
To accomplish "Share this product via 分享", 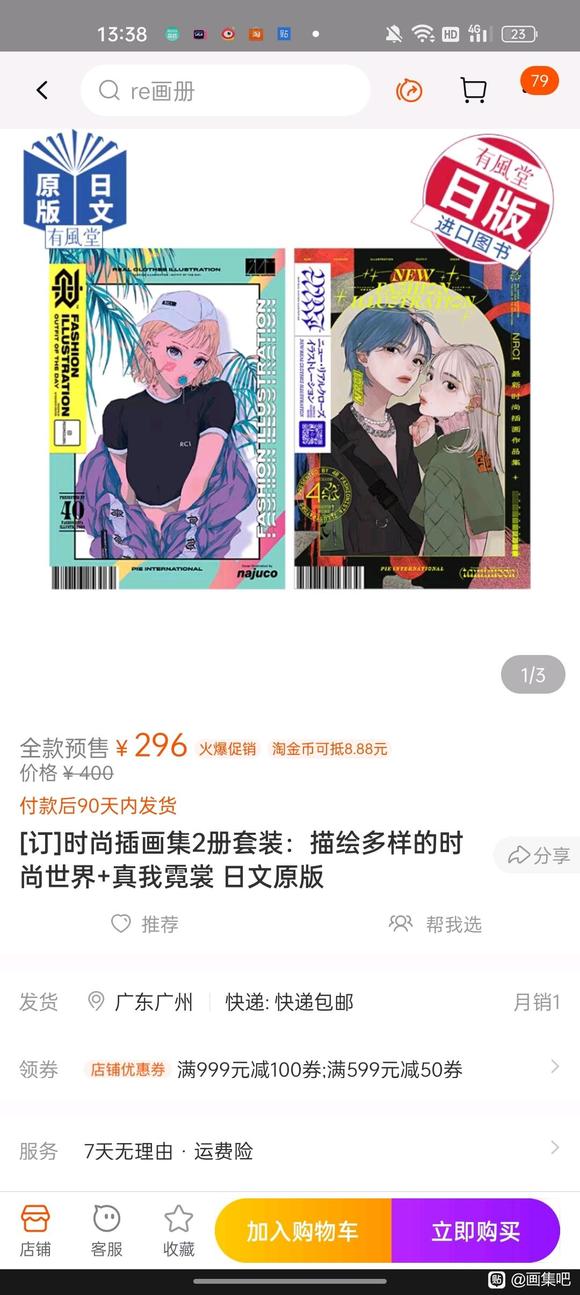I will click(538, 855).
